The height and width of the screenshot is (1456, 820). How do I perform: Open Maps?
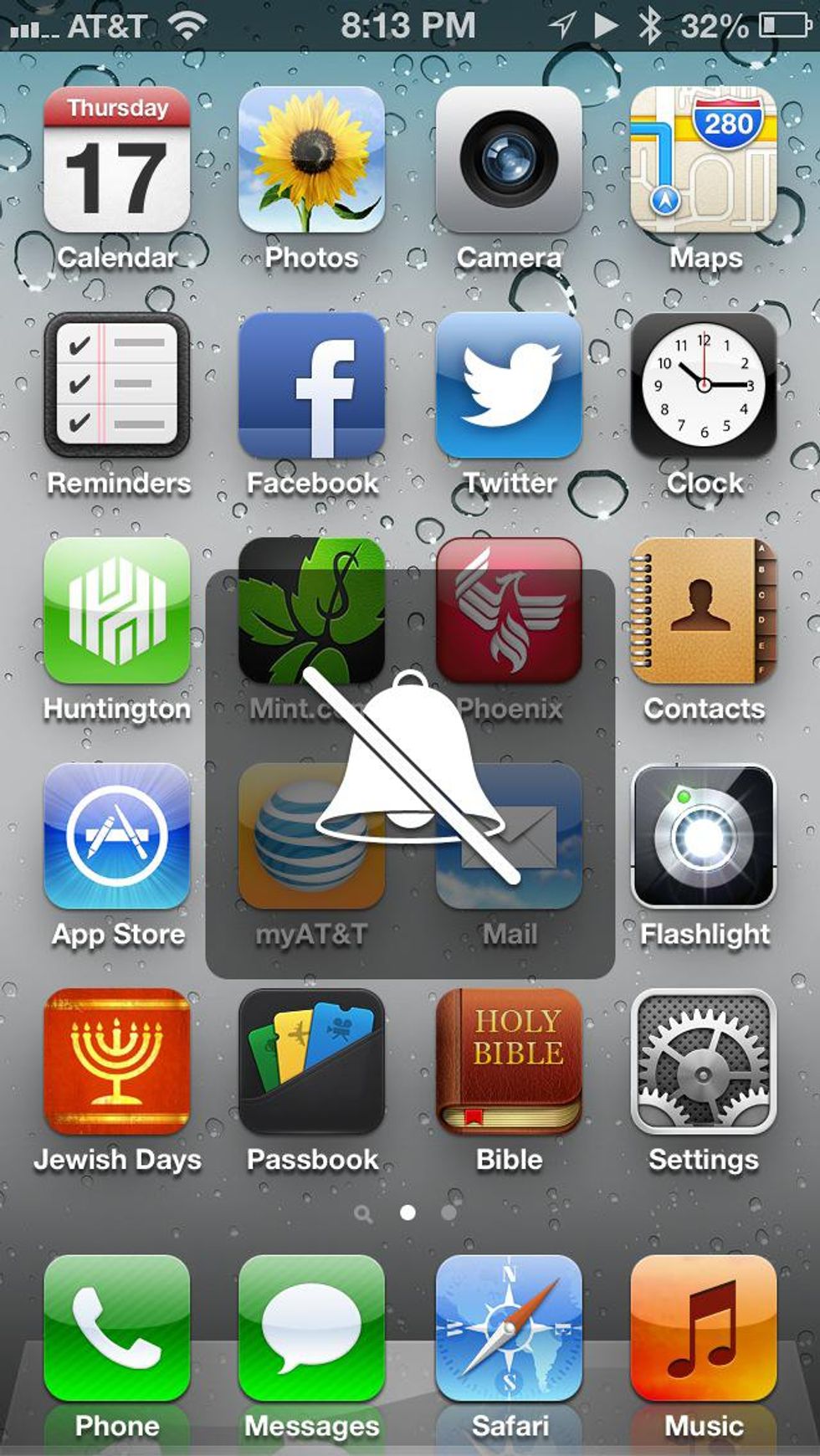point(704,160)
